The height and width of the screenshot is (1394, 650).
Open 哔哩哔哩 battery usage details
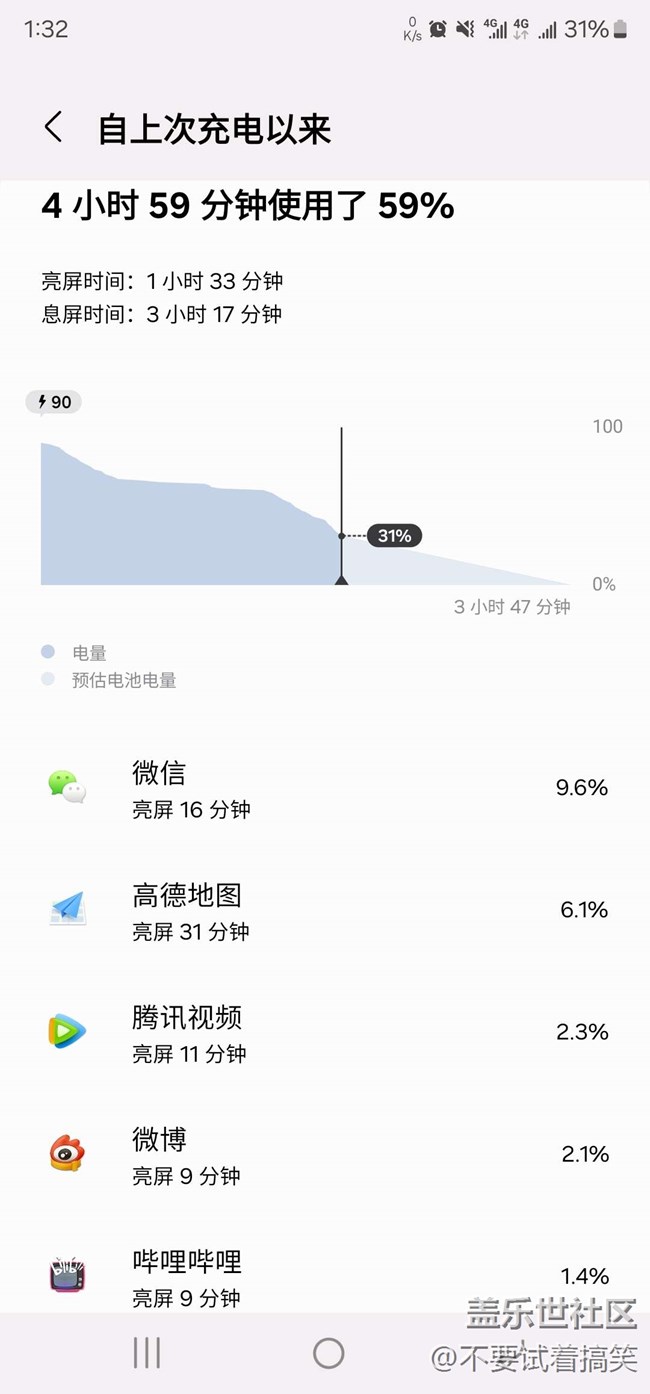(x=325, y=1274)
